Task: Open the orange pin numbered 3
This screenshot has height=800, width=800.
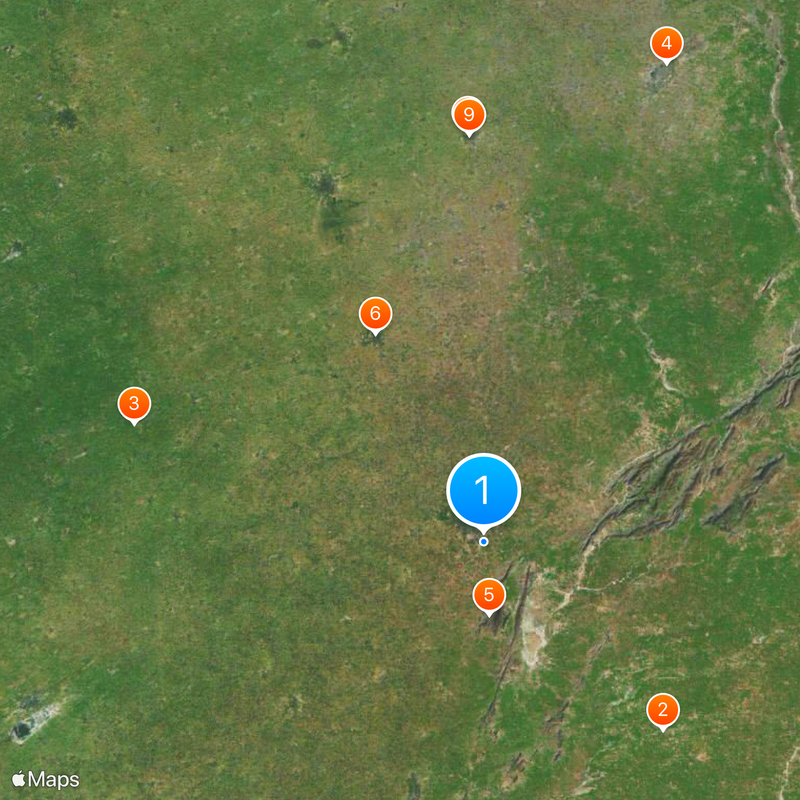Action: click(x=134, y=403)
